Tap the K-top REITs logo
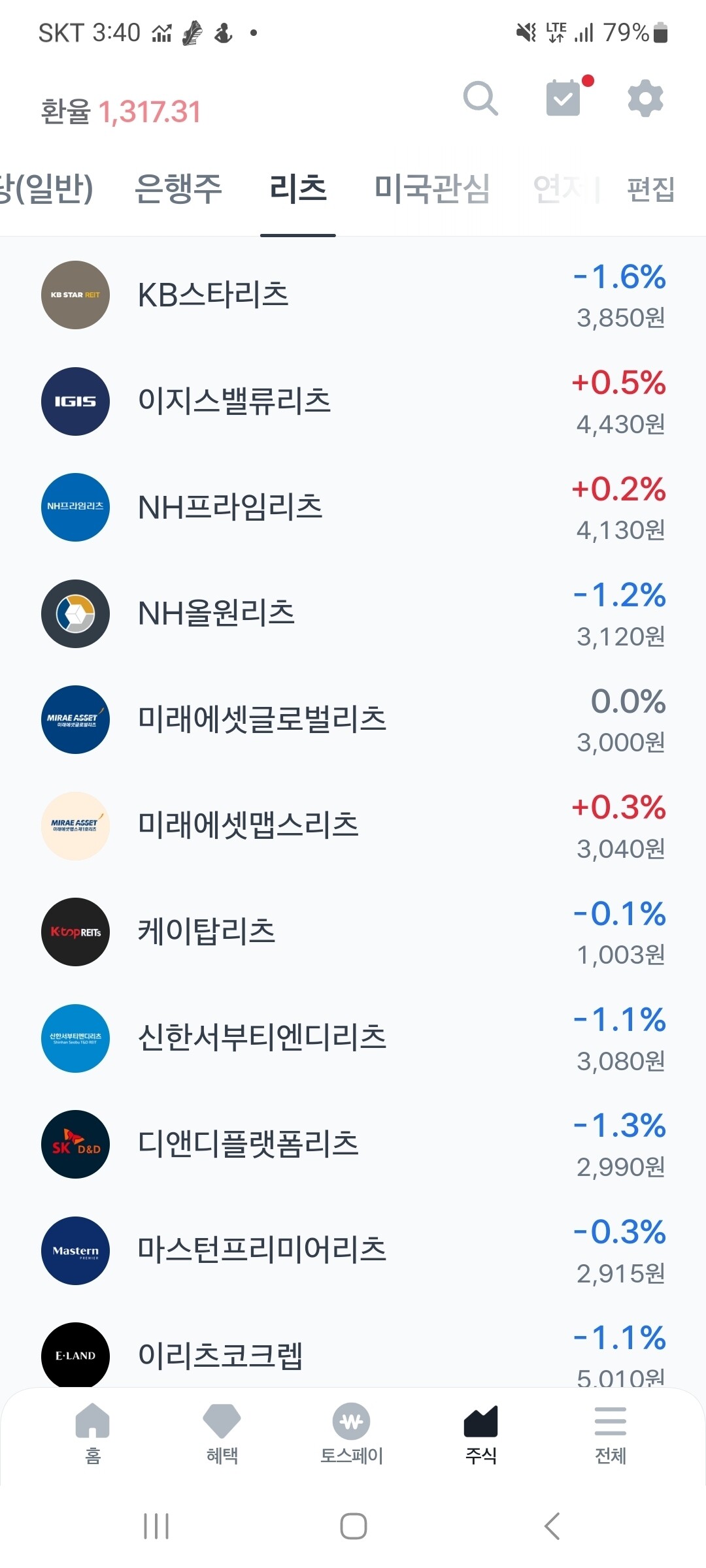 [75, 932]
